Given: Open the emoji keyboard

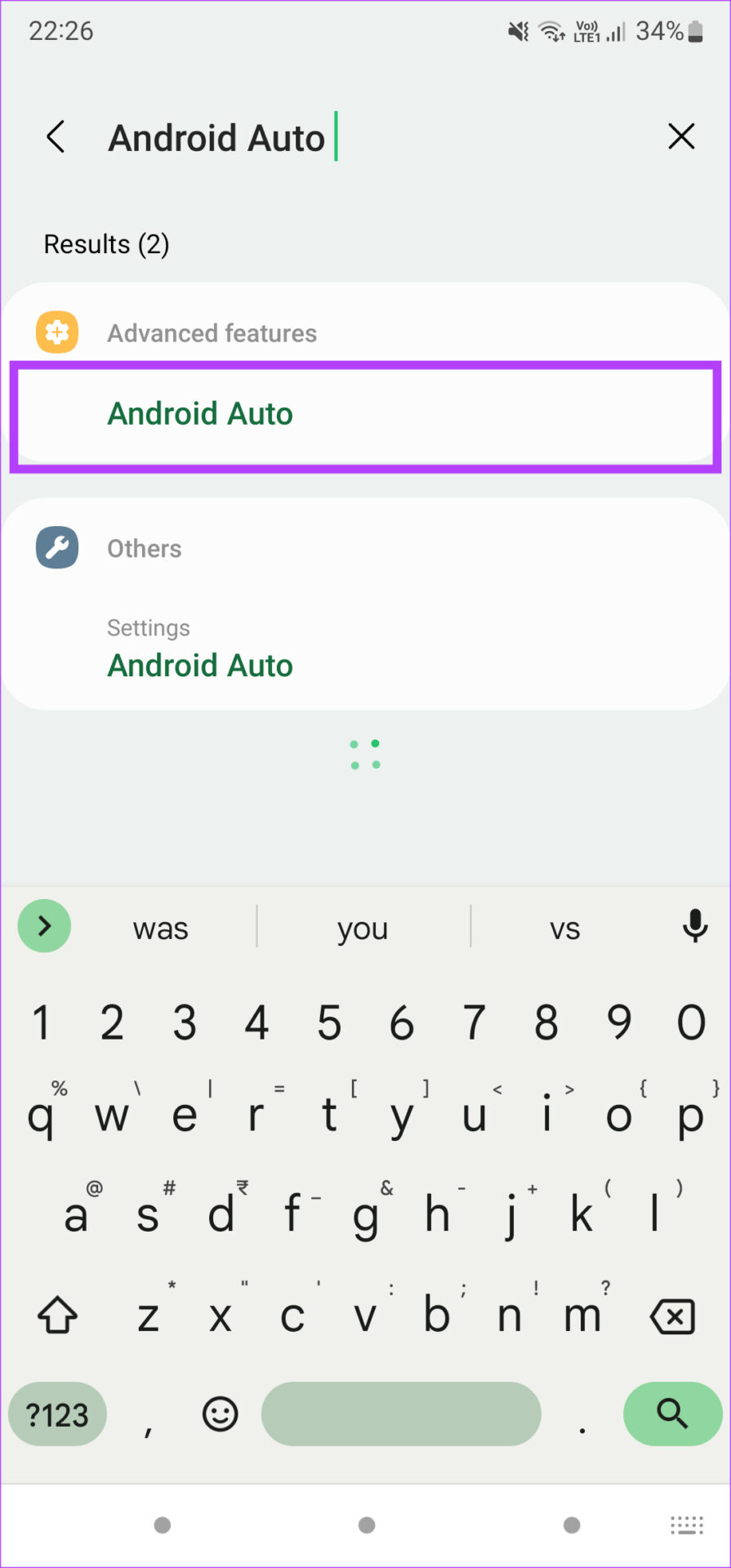Looking at the screenshot, I should click(x=220, y=1414).
